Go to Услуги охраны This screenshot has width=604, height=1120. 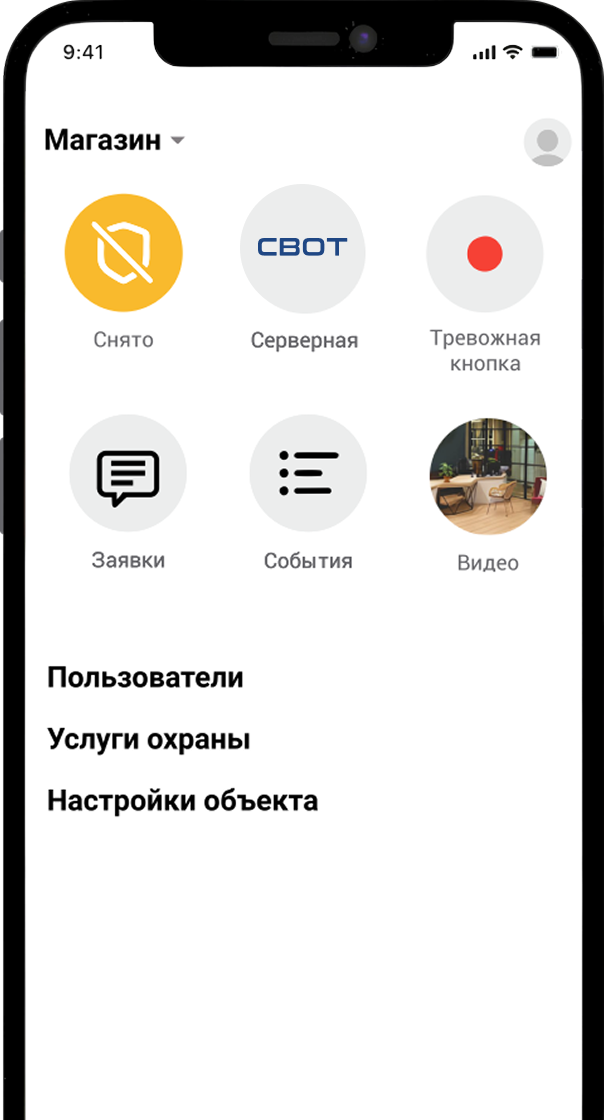(148, 740)
